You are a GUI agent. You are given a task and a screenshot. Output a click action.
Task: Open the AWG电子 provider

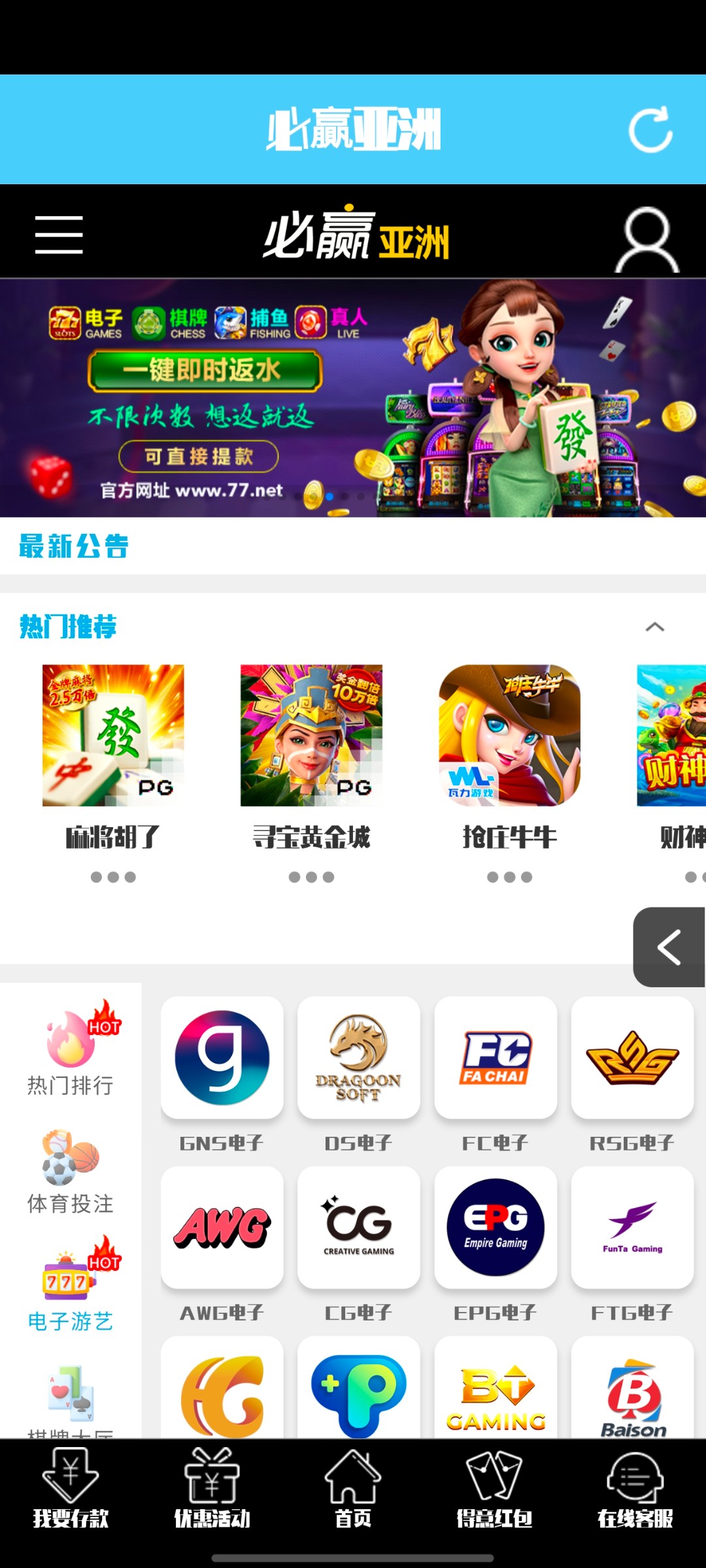pos(222,1228)
